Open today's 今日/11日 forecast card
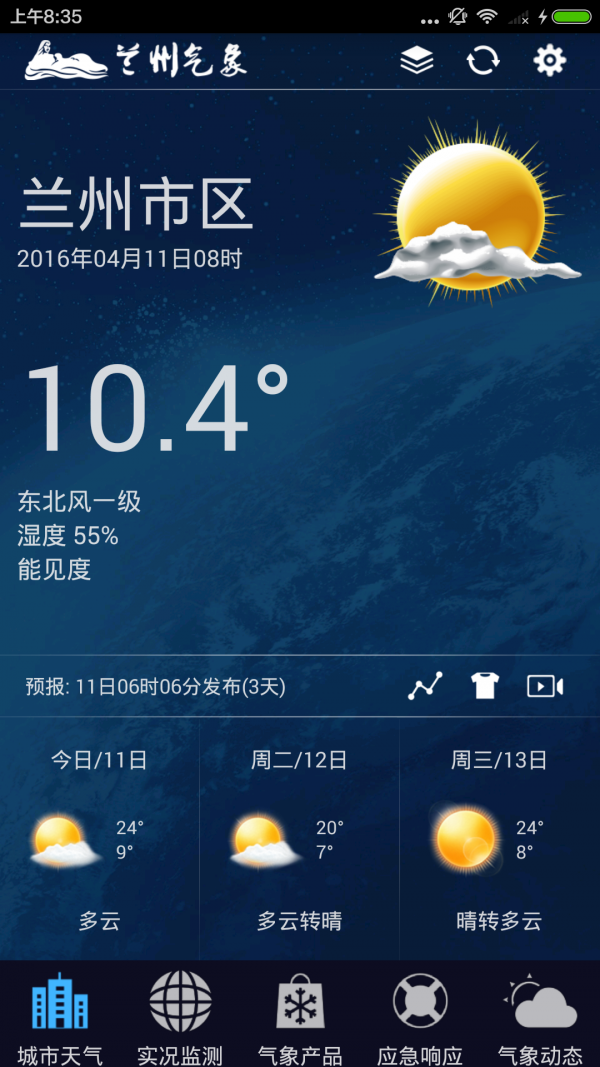The width and height of the screenshot is (600, 1067). pos(99,838)
